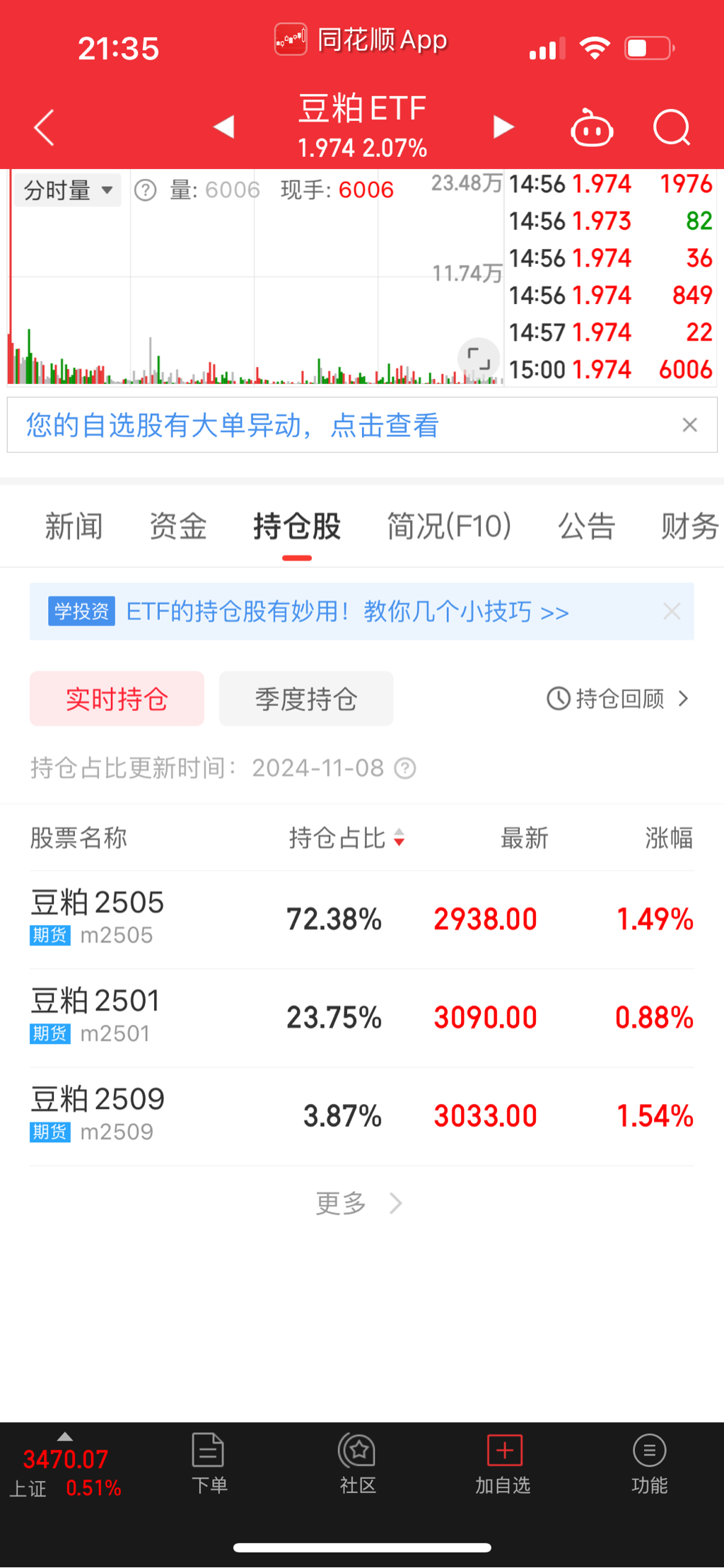724x1568 pixels.
Task: Sort holdings by 持仓占比
Action: pyautogui.click(x=346, y=838)
